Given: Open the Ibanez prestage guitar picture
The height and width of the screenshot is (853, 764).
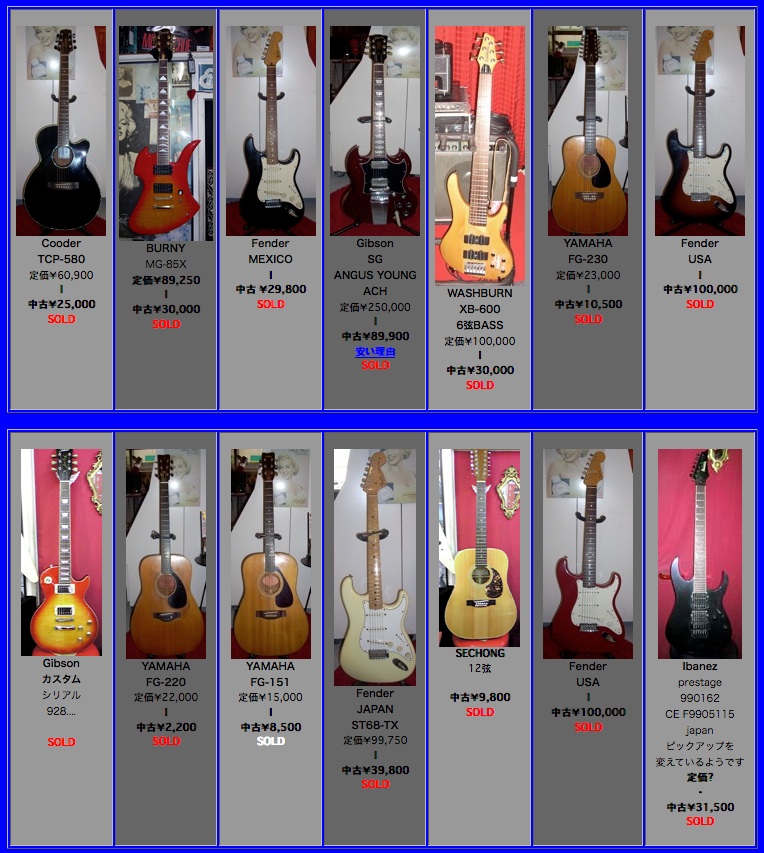Looking at the screenshot, I should [x=700, y=553].
